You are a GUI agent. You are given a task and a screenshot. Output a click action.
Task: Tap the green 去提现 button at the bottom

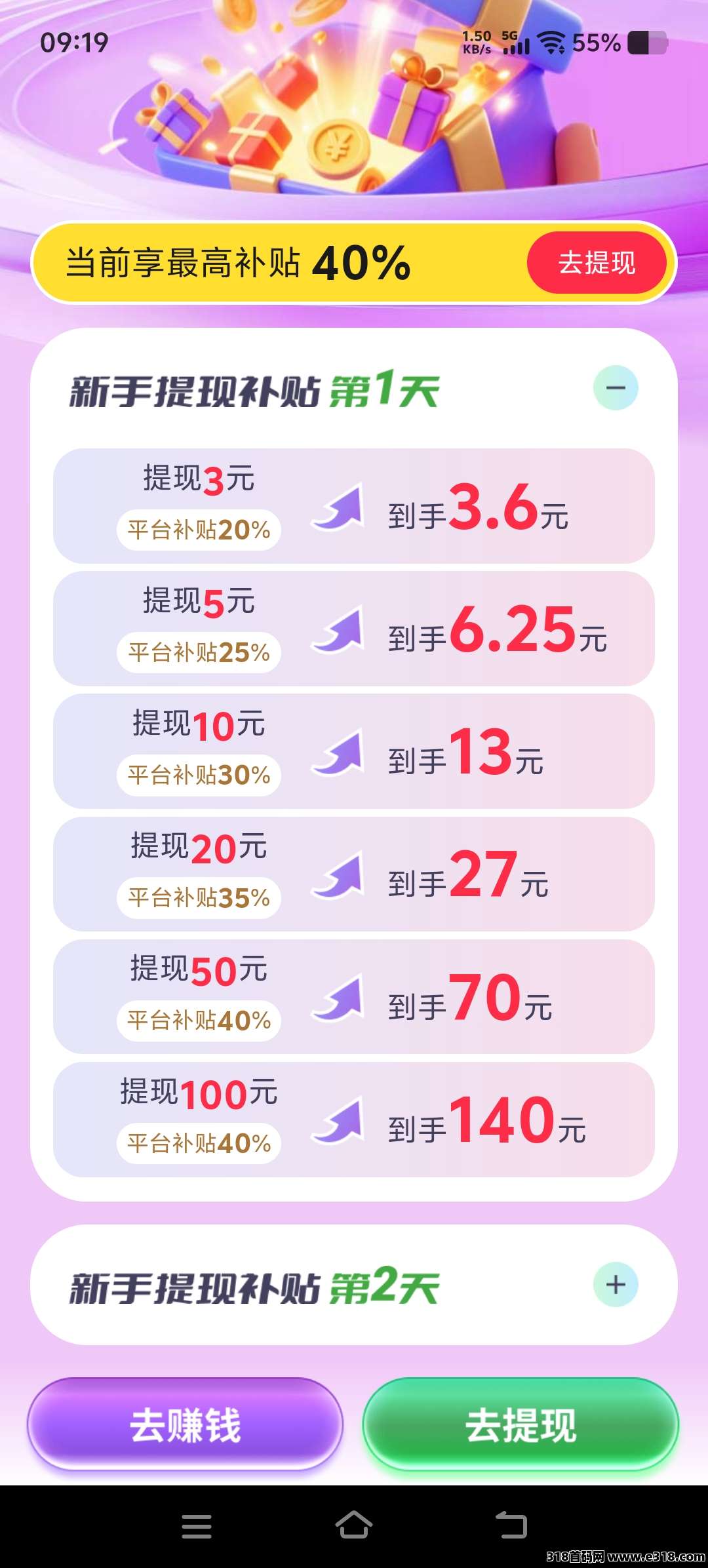click(x=521, y=1425)
